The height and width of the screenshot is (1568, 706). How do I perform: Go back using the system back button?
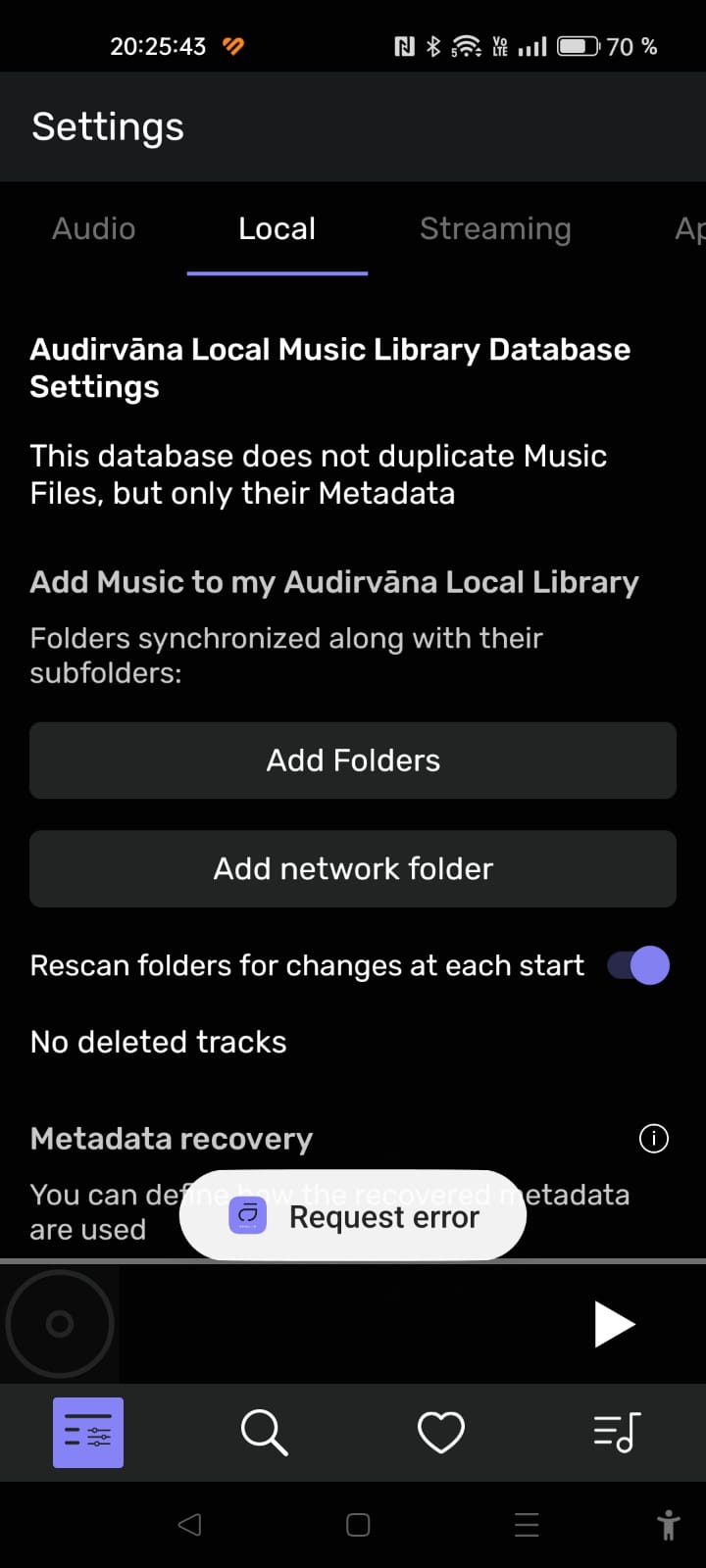(x=190, y=1525)
